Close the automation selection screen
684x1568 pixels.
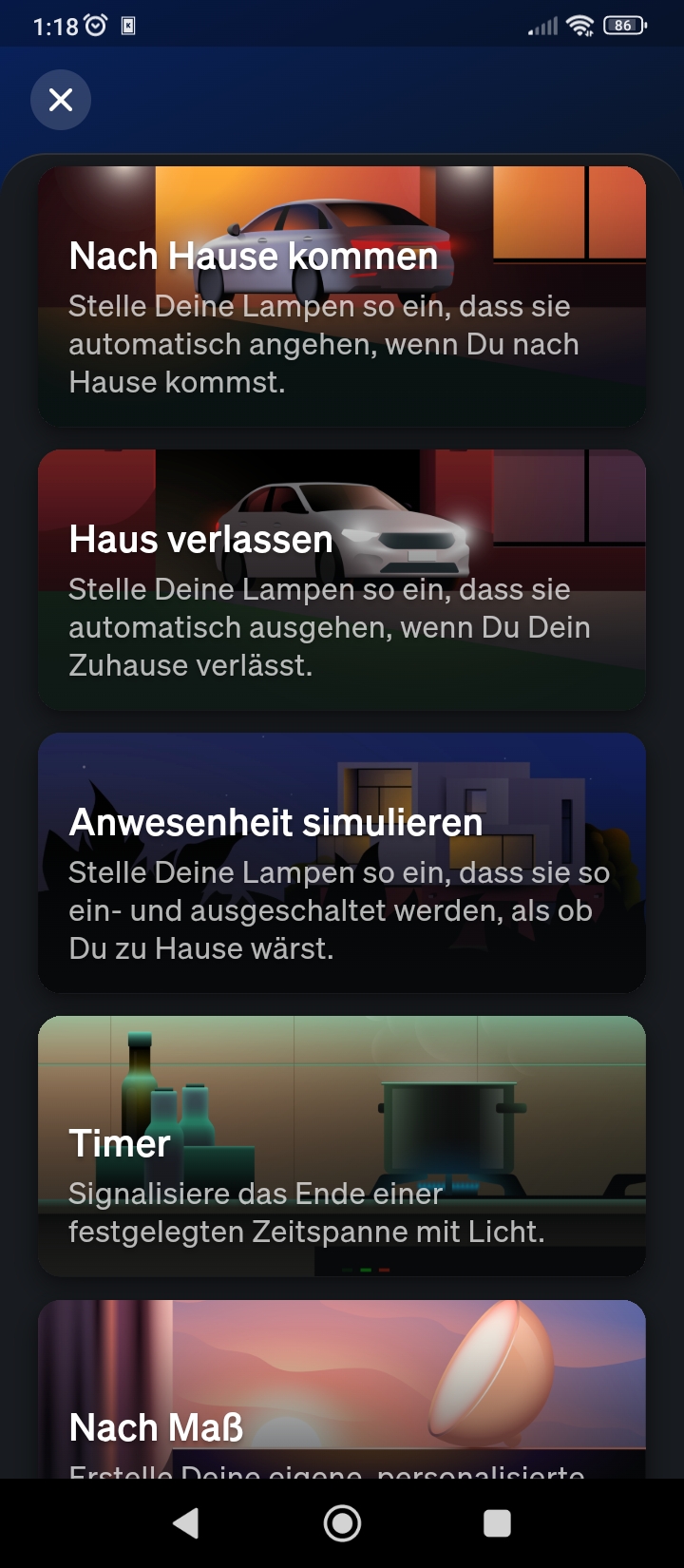pos(60,99)
